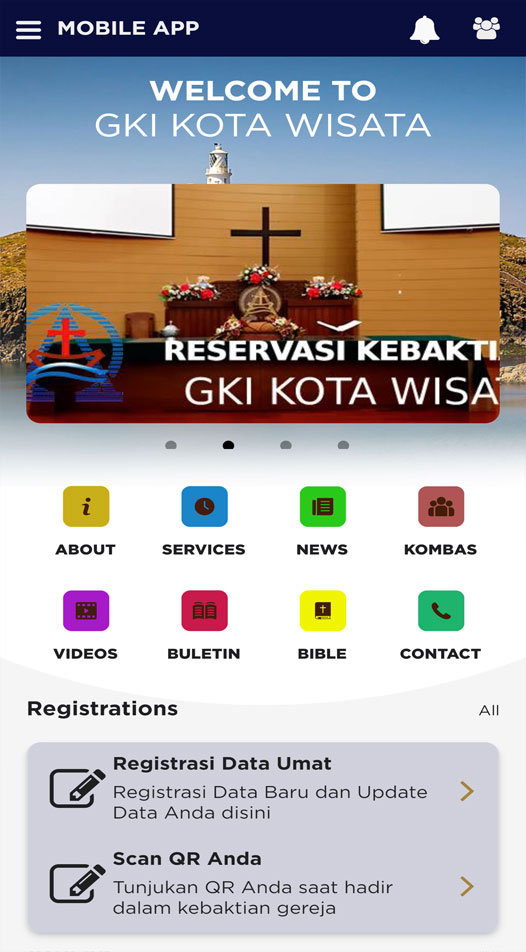The width and height of the screenshot is (526, 952).
Task: Select the first carousel page dot
Action: (x=171, y=445)
